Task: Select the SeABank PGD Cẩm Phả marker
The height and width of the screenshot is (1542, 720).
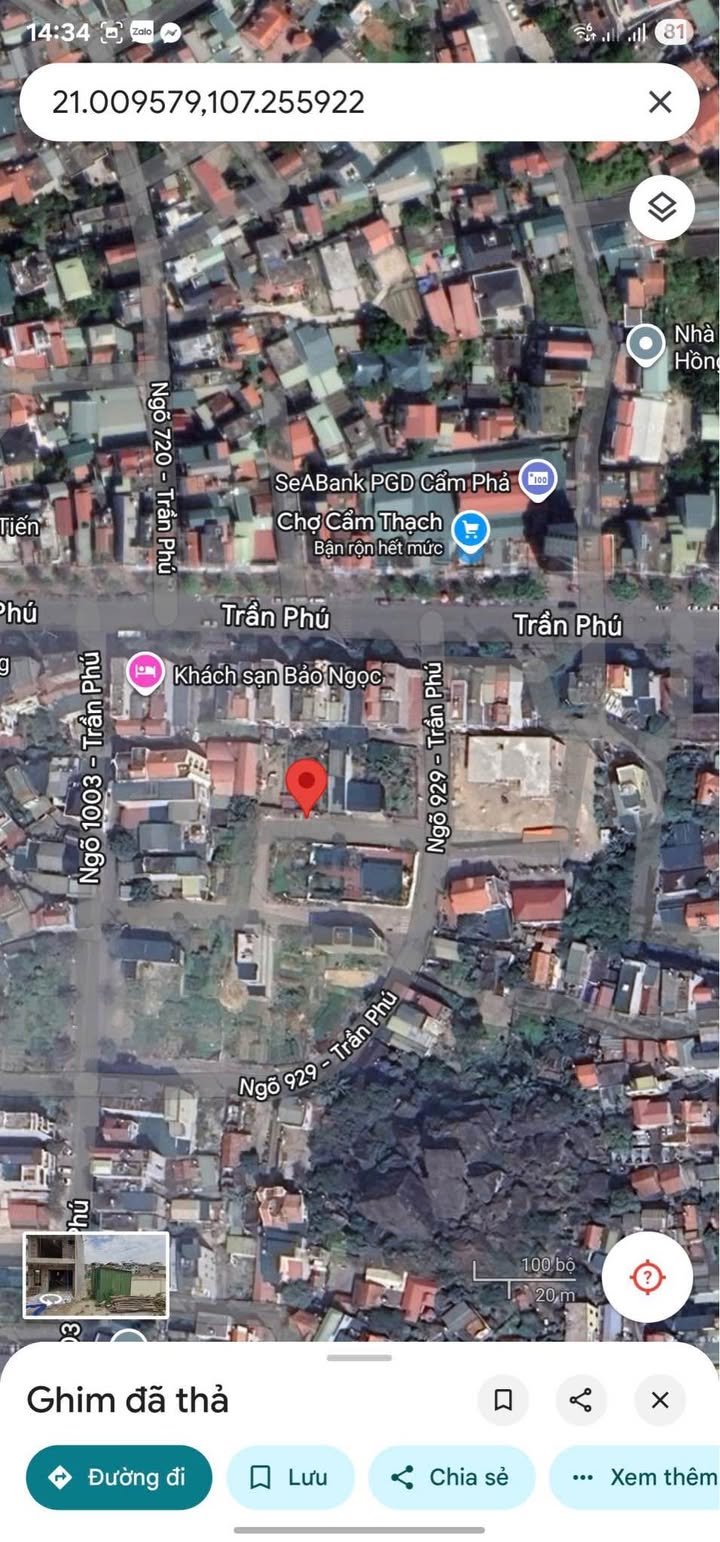Action: click(539, 482)
